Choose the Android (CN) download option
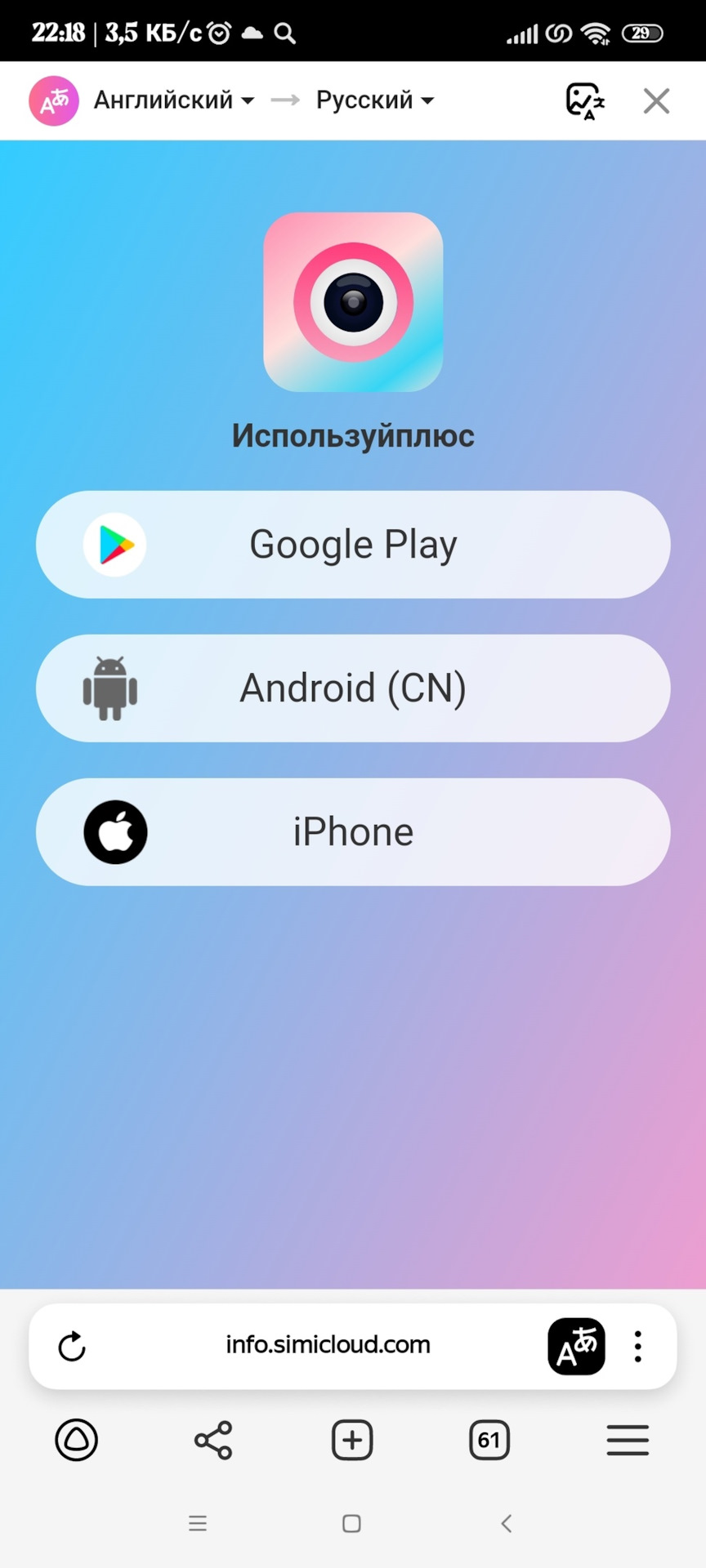 353,688
